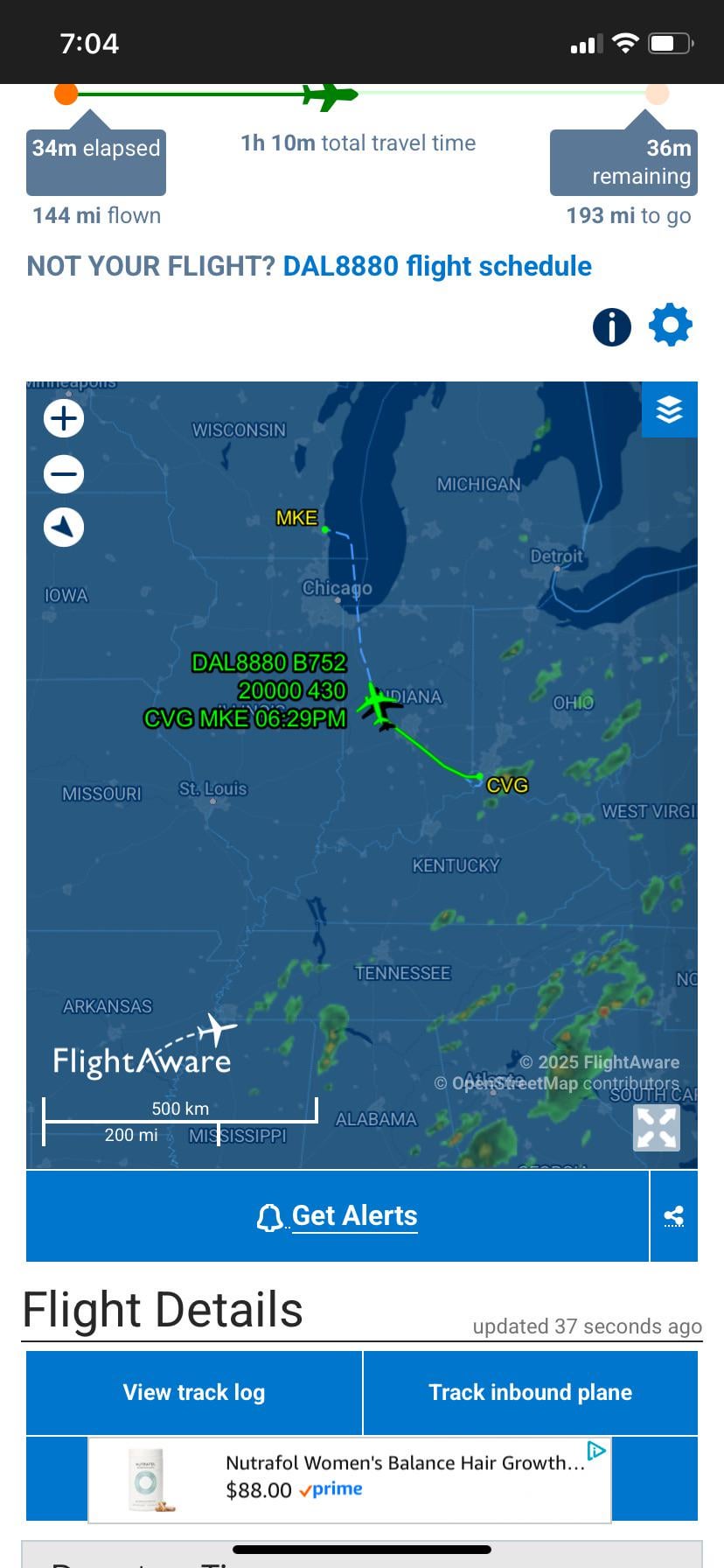The image size is (724, 1568).
Task: Track inbound plane
Action: 530,1392
